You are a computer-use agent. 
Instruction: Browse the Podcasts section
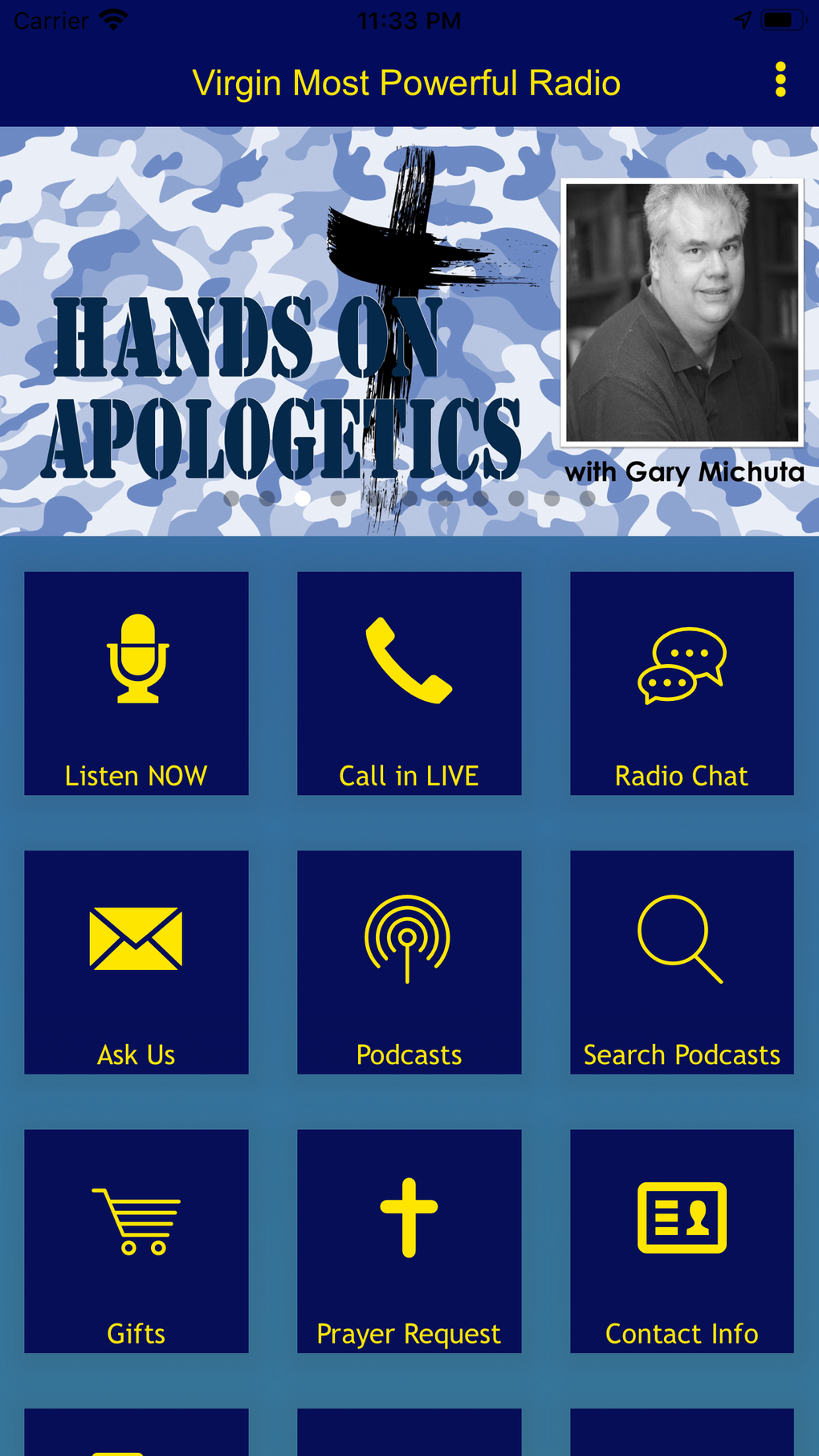(x=409, y=962)
